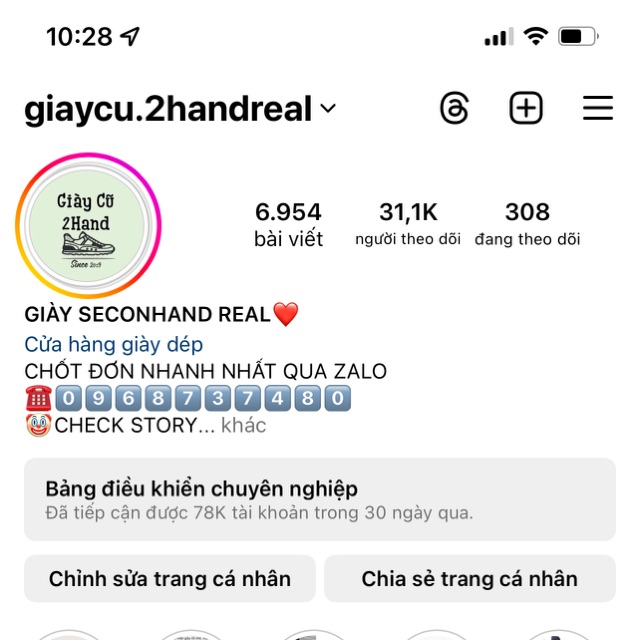Screen dimensions: 640x640
Task: Tap Chia sẻ trang cá nhân button
Action: [469, 579]
